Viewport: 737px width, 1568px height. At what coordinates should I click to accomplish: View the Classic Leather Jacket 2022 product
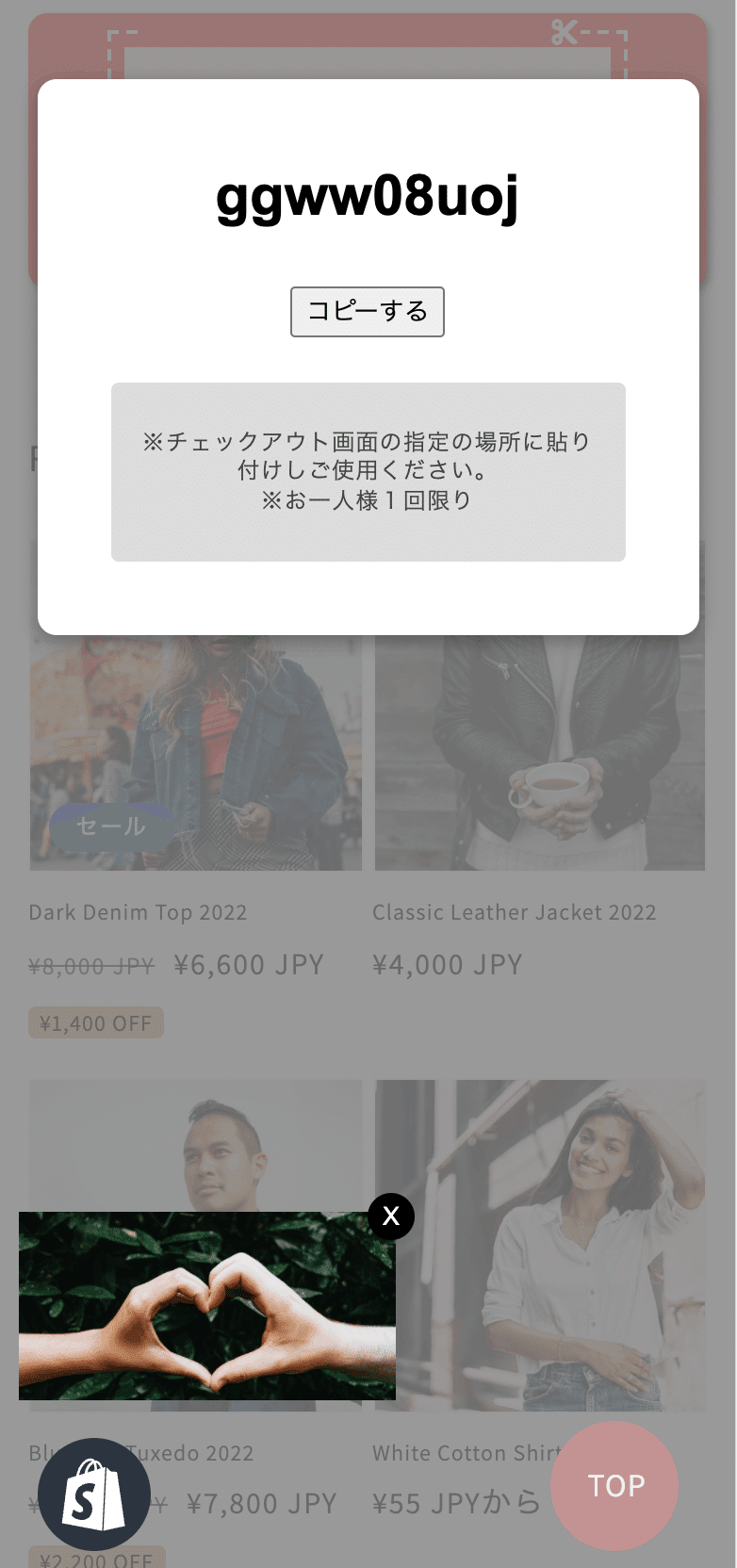514,912
